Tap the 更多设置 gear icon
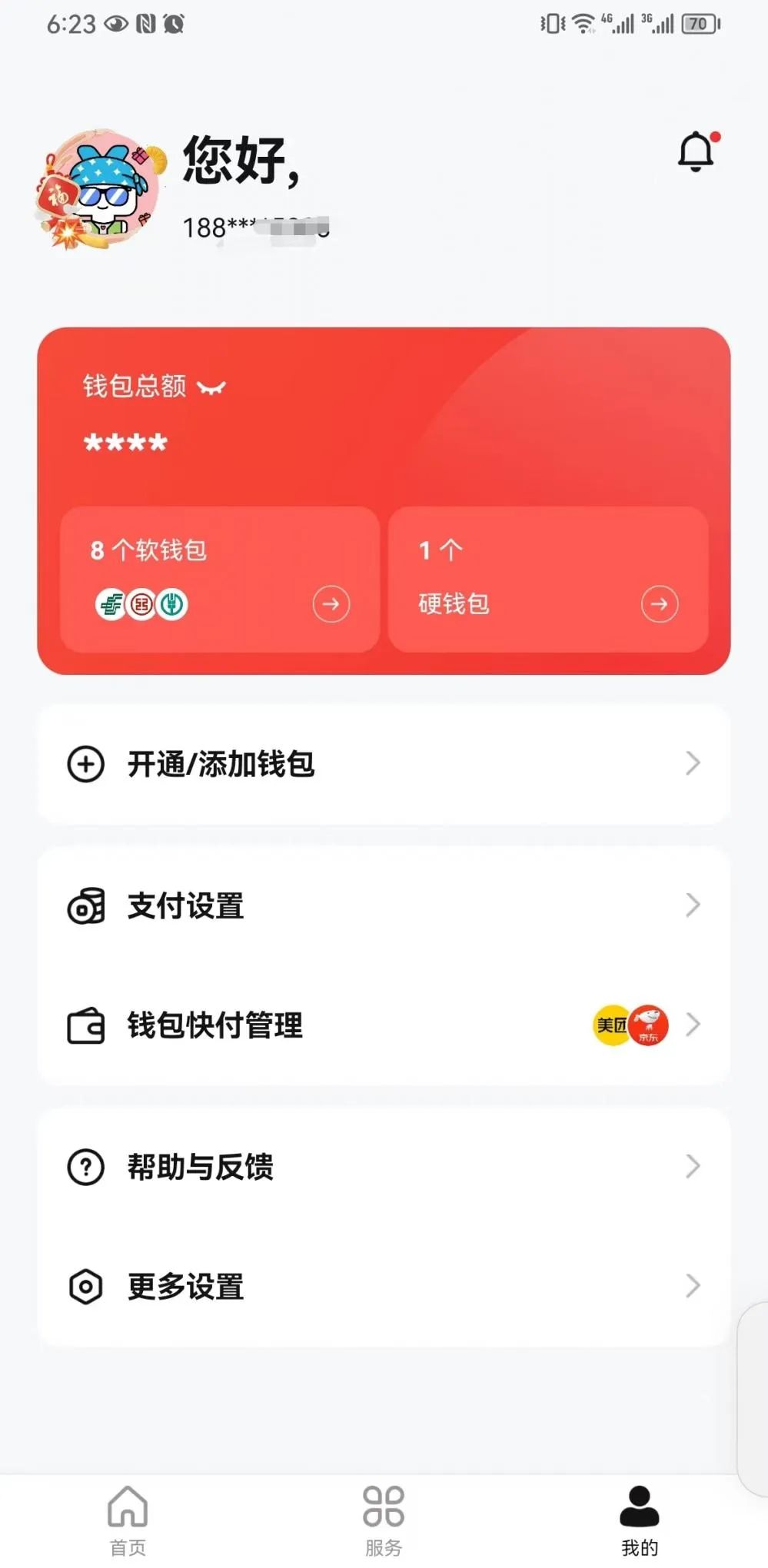The image size is (768, 1568). (85, 1286)
